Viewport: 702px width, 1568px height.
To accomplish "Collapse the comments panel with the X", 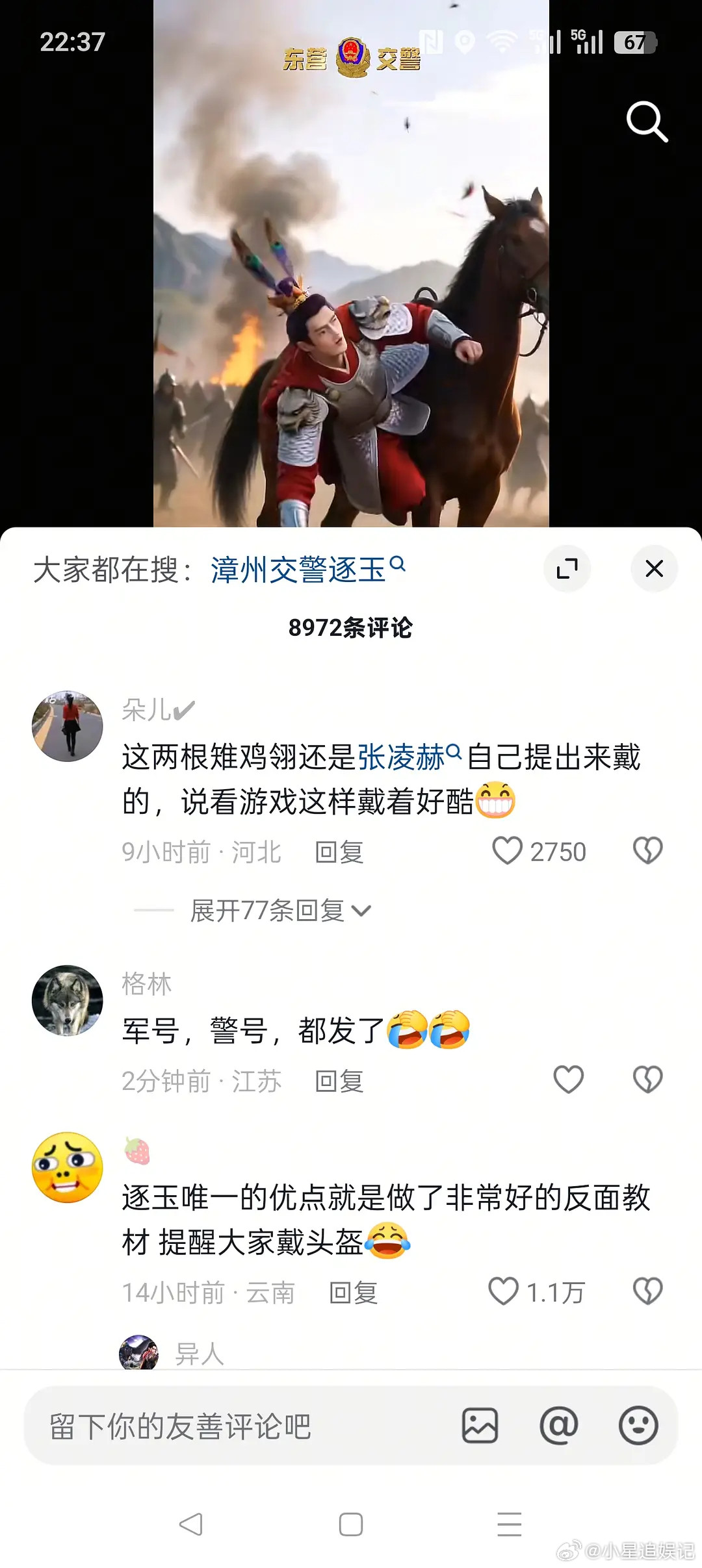I will click(x=654, y=568).
